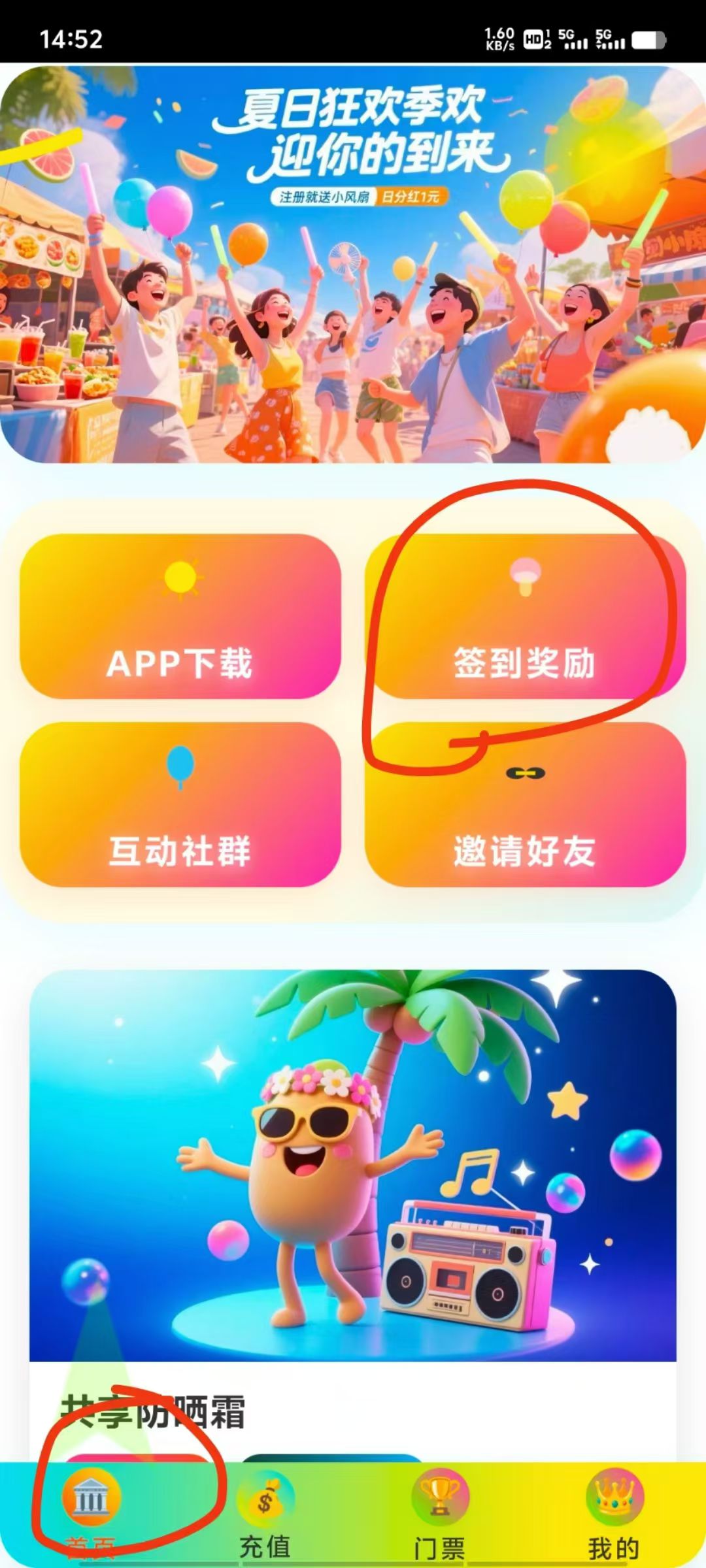Select 邀请好友 to invite friends

pyautogui.click(x=525, y=804)
